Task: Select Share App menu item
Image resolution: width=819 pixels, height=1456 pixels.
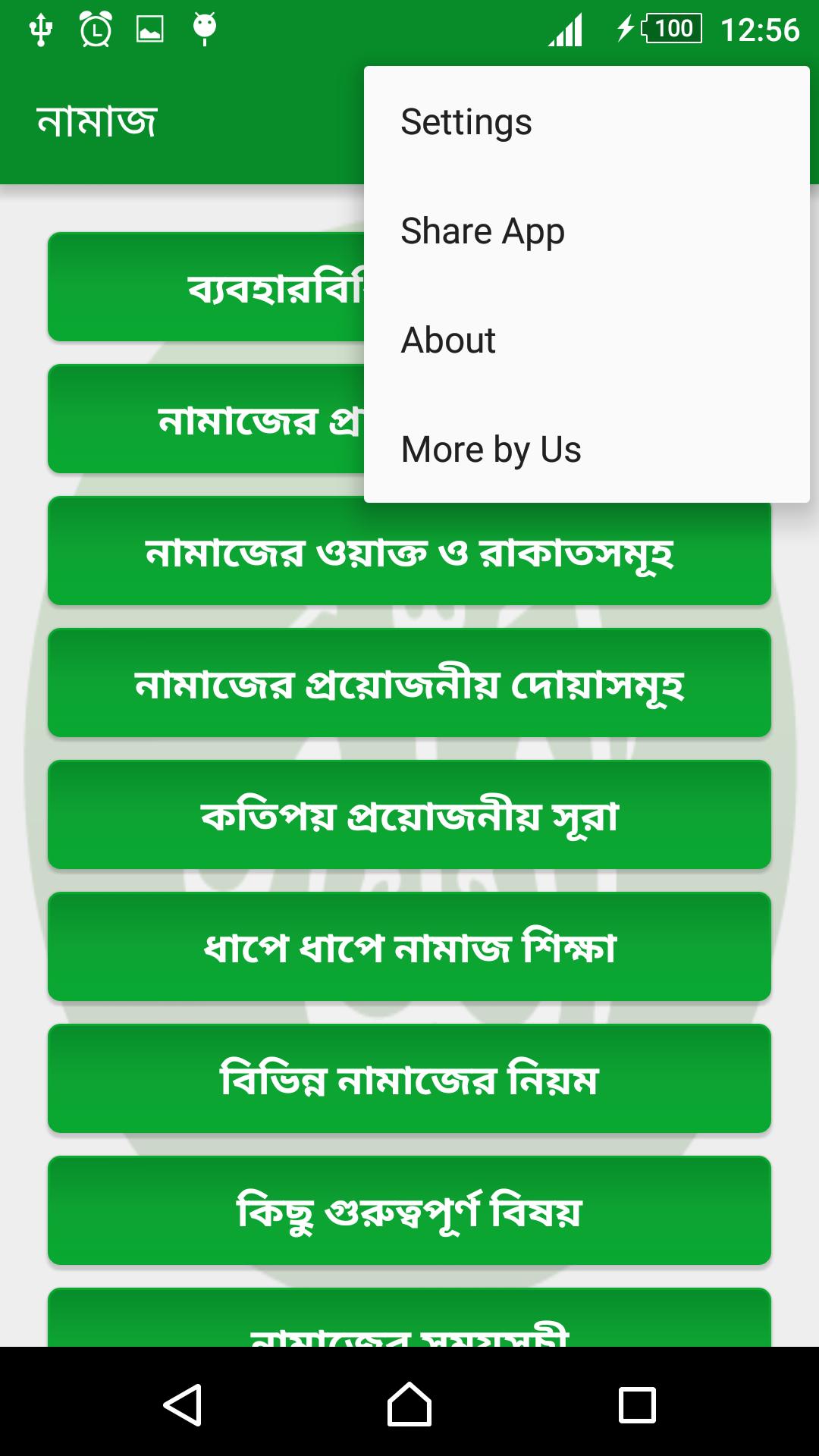Action: [x=585, y=231]
